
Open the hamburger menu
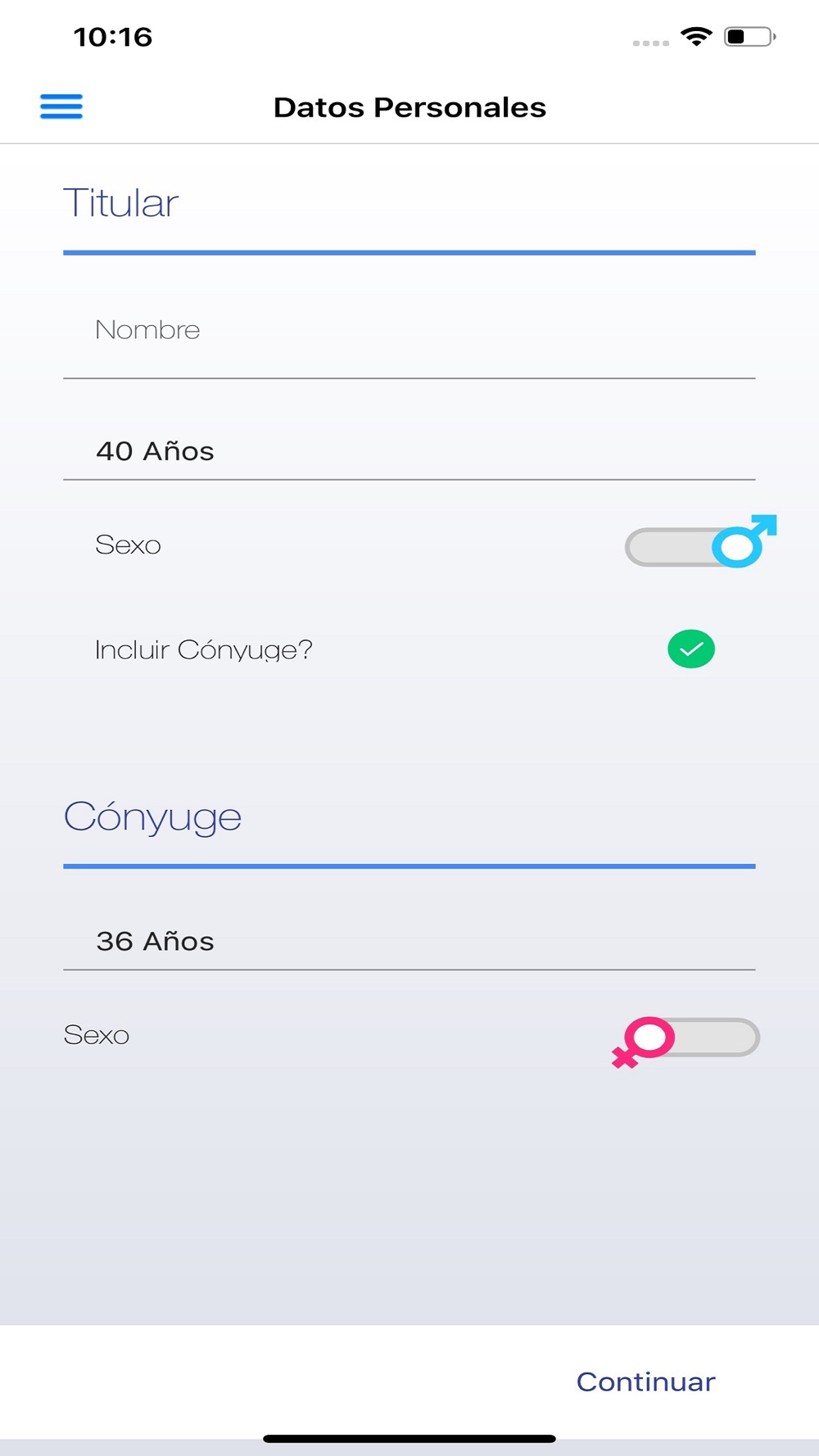tap(61, 106)
